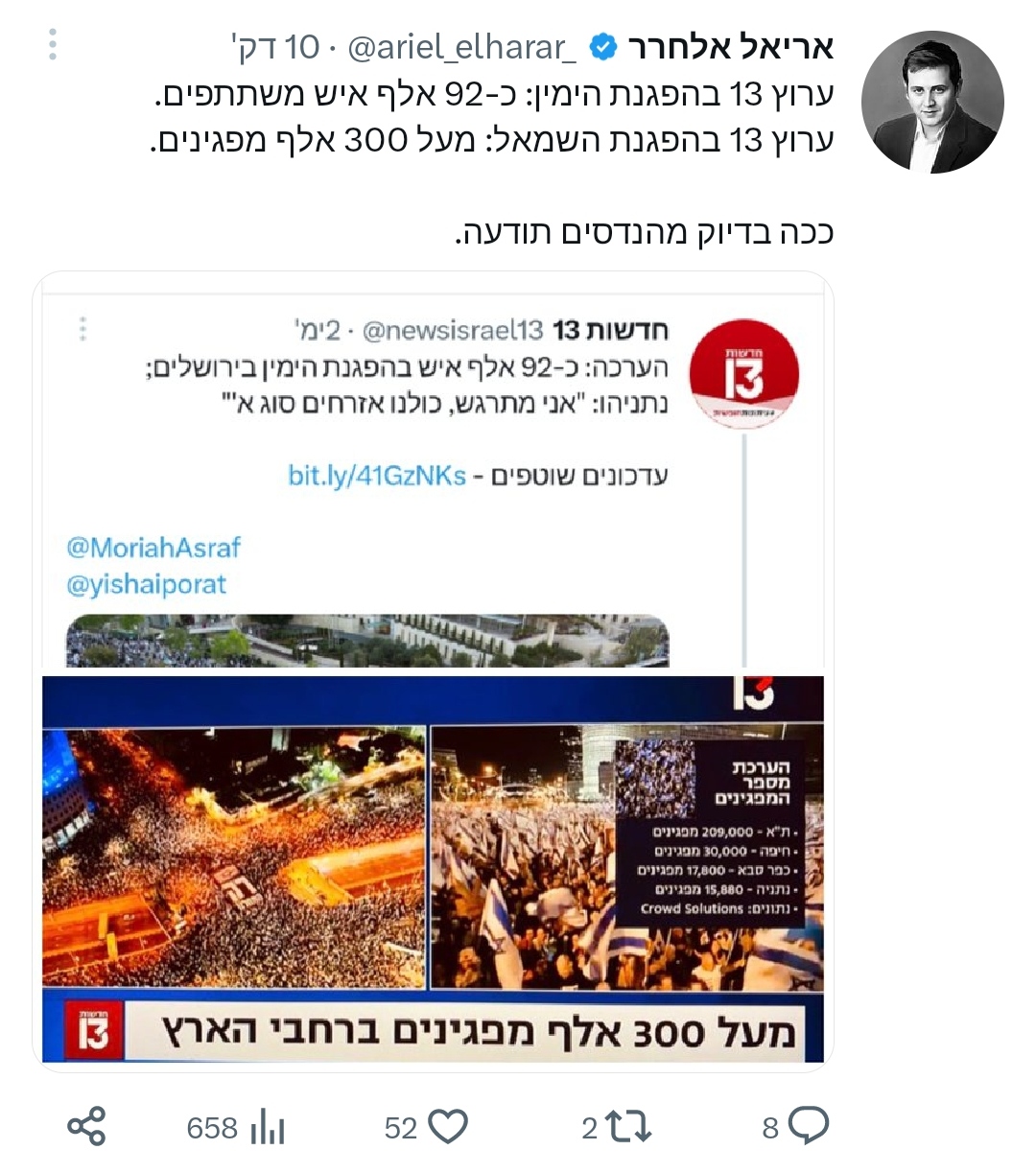
Task: Retweet this post
Action: click(629, 1127)
